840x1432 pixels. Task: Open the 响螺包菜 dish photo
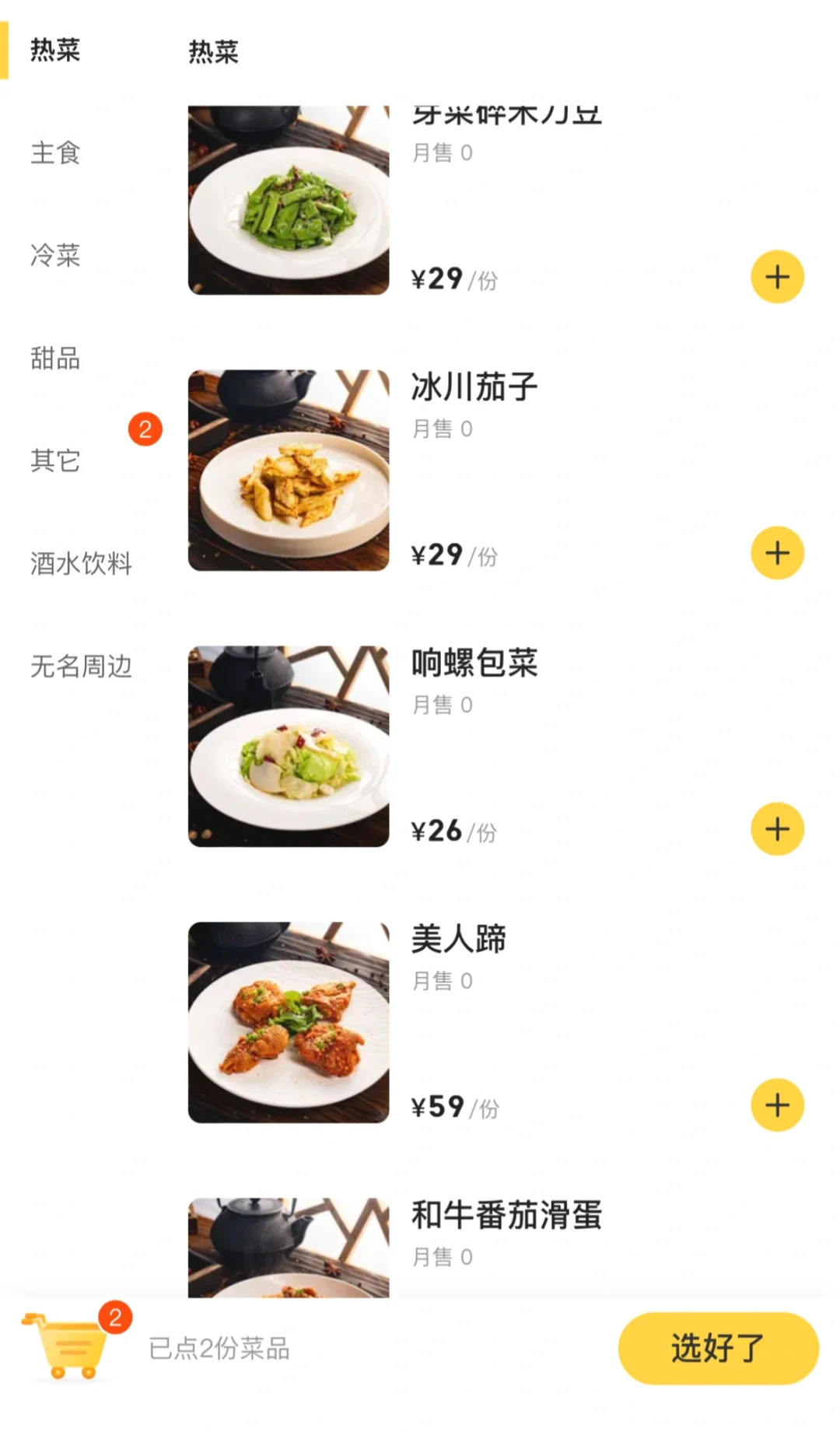pos(289,747)
